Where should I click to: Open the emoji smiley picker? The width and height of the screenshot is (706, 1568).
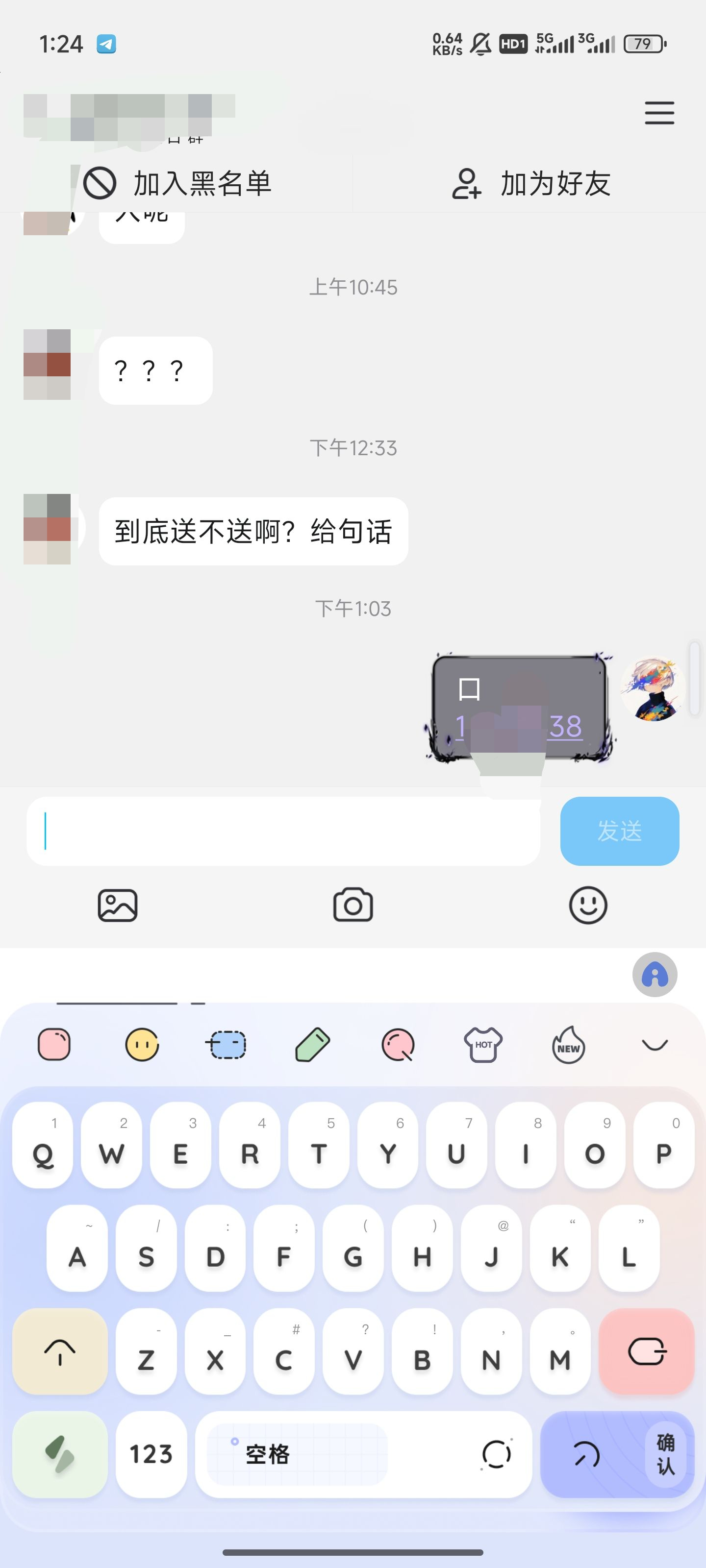coord(588,905)
